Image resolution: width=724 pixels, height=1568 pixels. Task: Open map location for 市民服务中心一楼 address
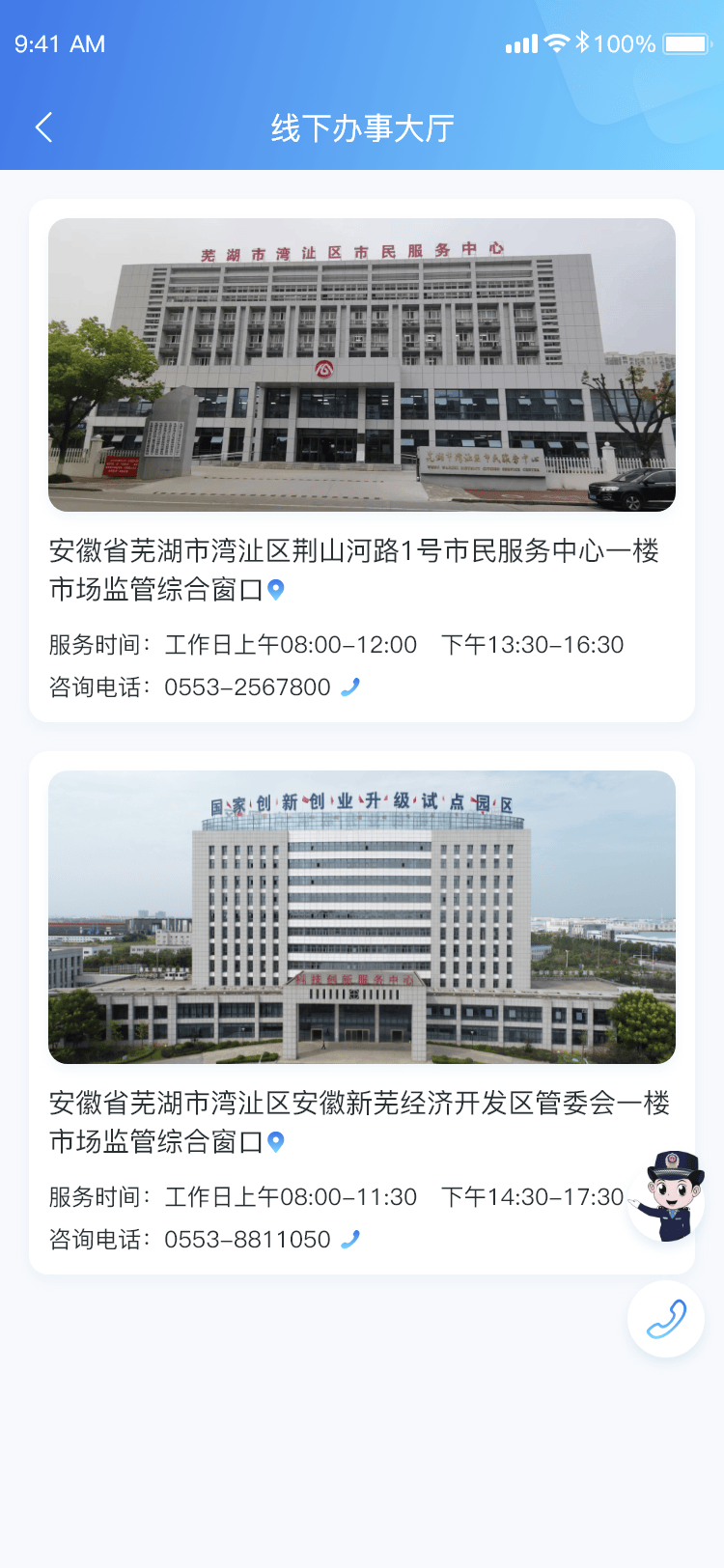click(x=276, y=589)
